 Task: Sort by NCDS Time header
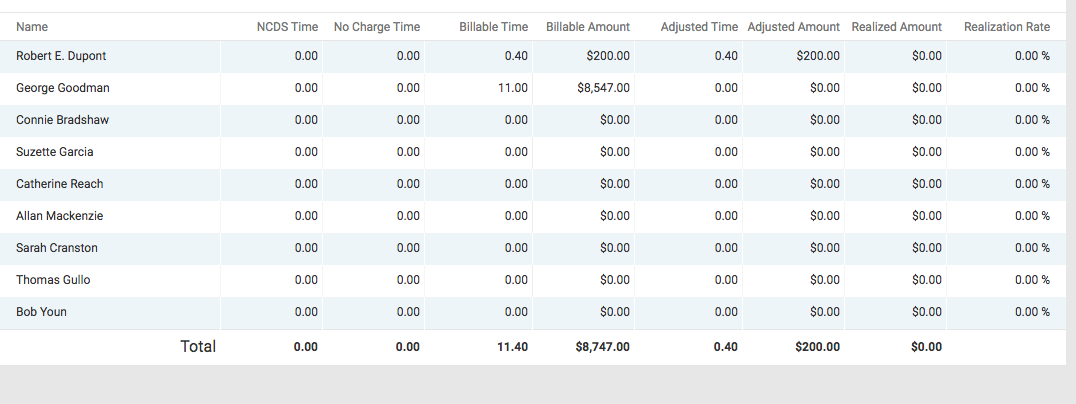click(287, 27)
